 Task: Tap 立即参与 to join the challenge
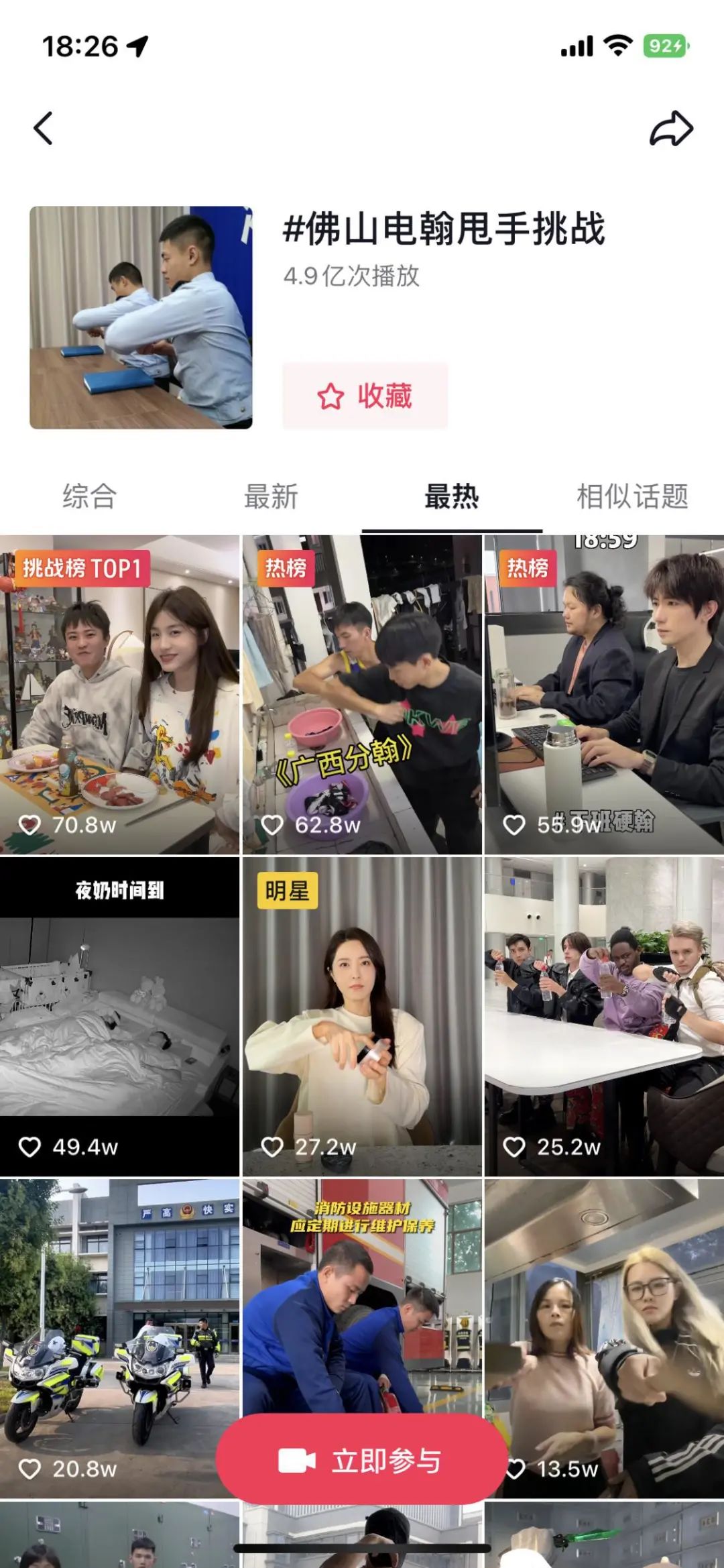pyautogui.click(x=361, y=1460)
